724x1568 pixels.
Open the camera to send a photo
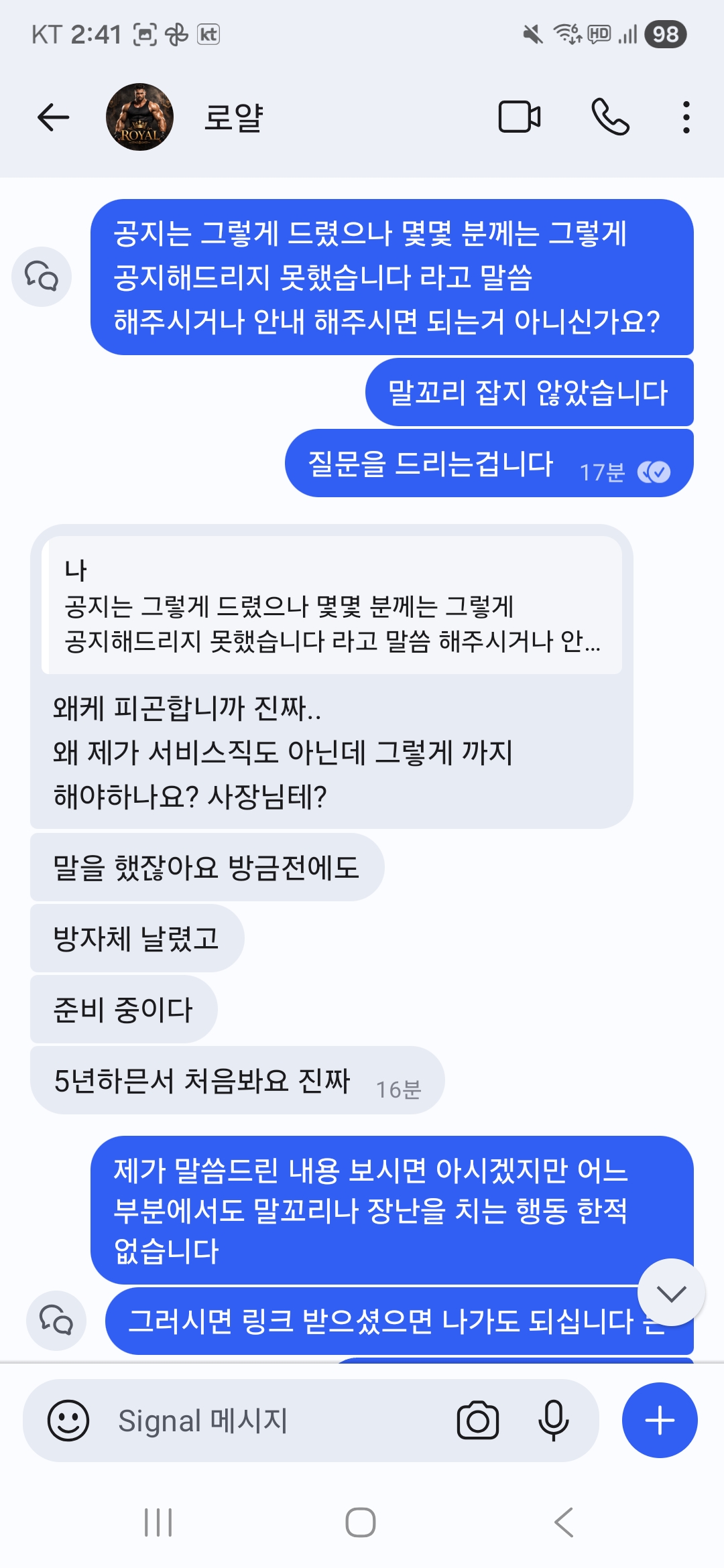pyautogui.click(x=477, y=1421)
